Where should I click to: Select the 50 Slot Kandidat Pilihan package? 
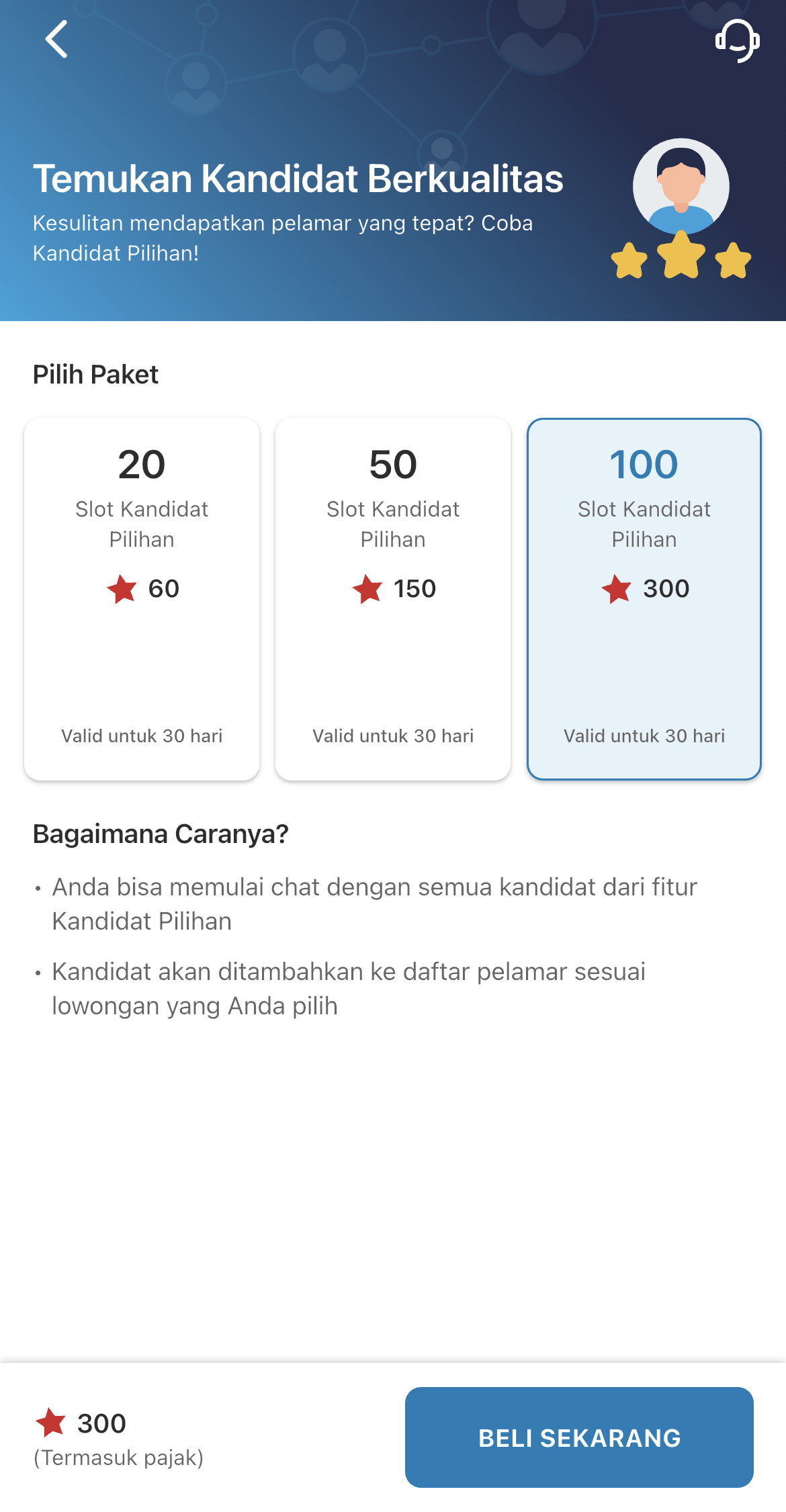coord(393,598)
